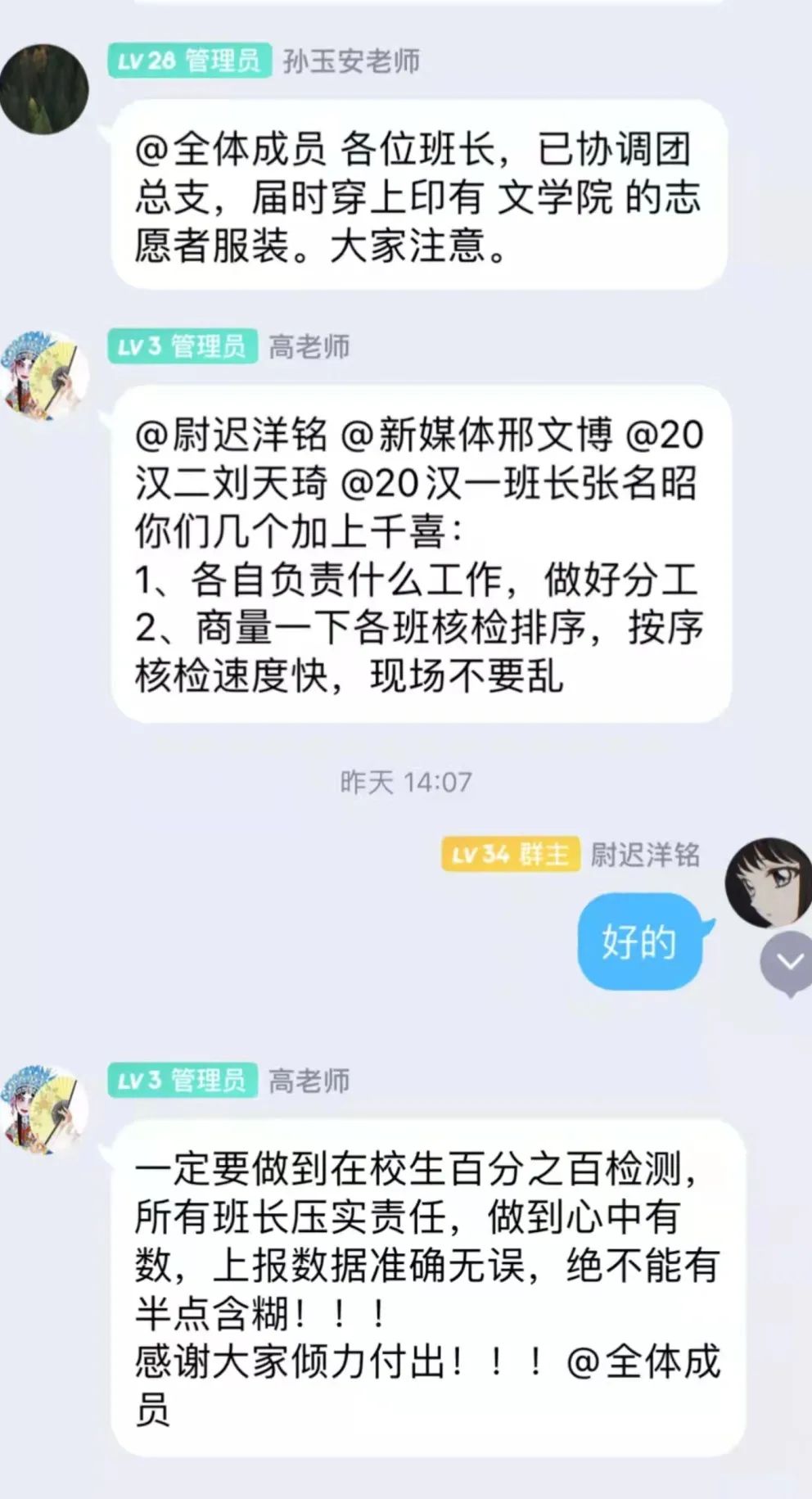Jump to latest messages with down arrow
The image size is (812, 1499).
(787, 963)
